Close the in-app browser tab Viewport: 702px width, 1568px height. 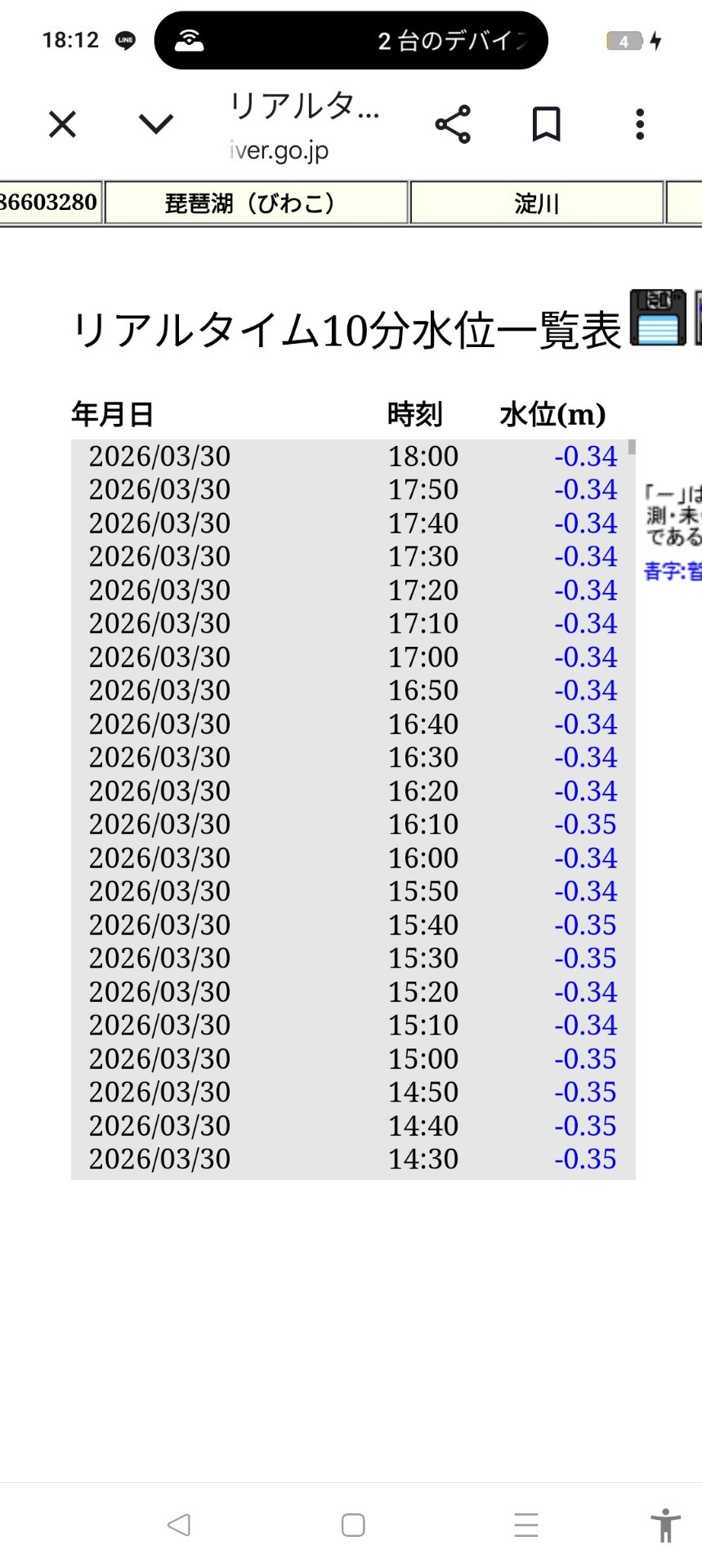(x=62, y=125)
